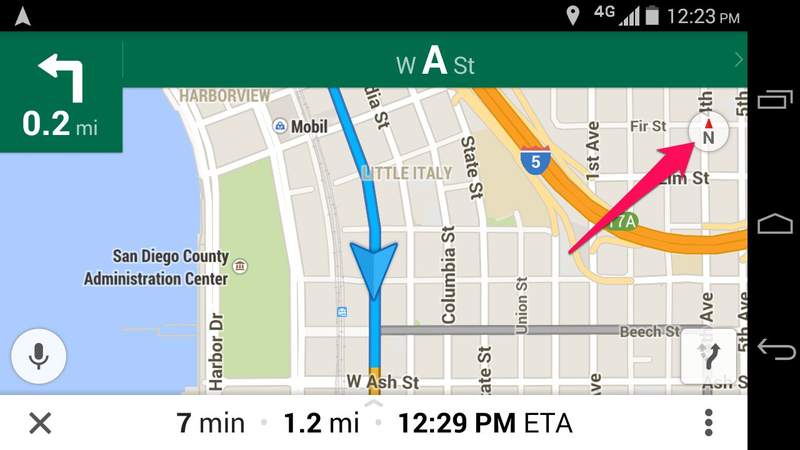Open the three-dot overflow menu
The height and width of the screenshot is (450, 800).
(709, 422)
